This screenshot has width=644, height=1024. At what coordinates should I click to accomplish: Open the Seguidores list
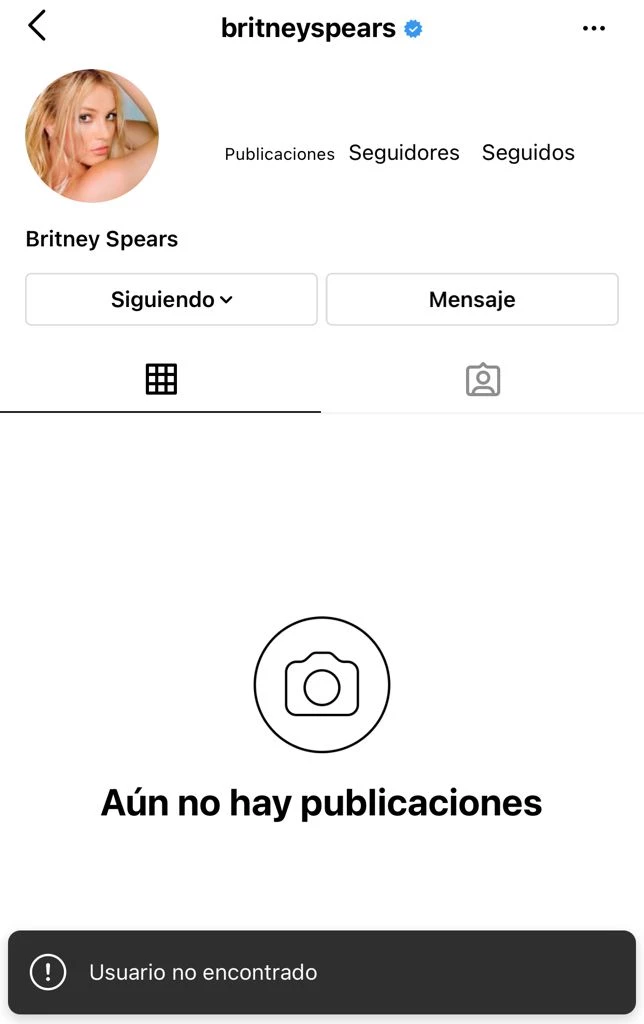tap(404, 153)
